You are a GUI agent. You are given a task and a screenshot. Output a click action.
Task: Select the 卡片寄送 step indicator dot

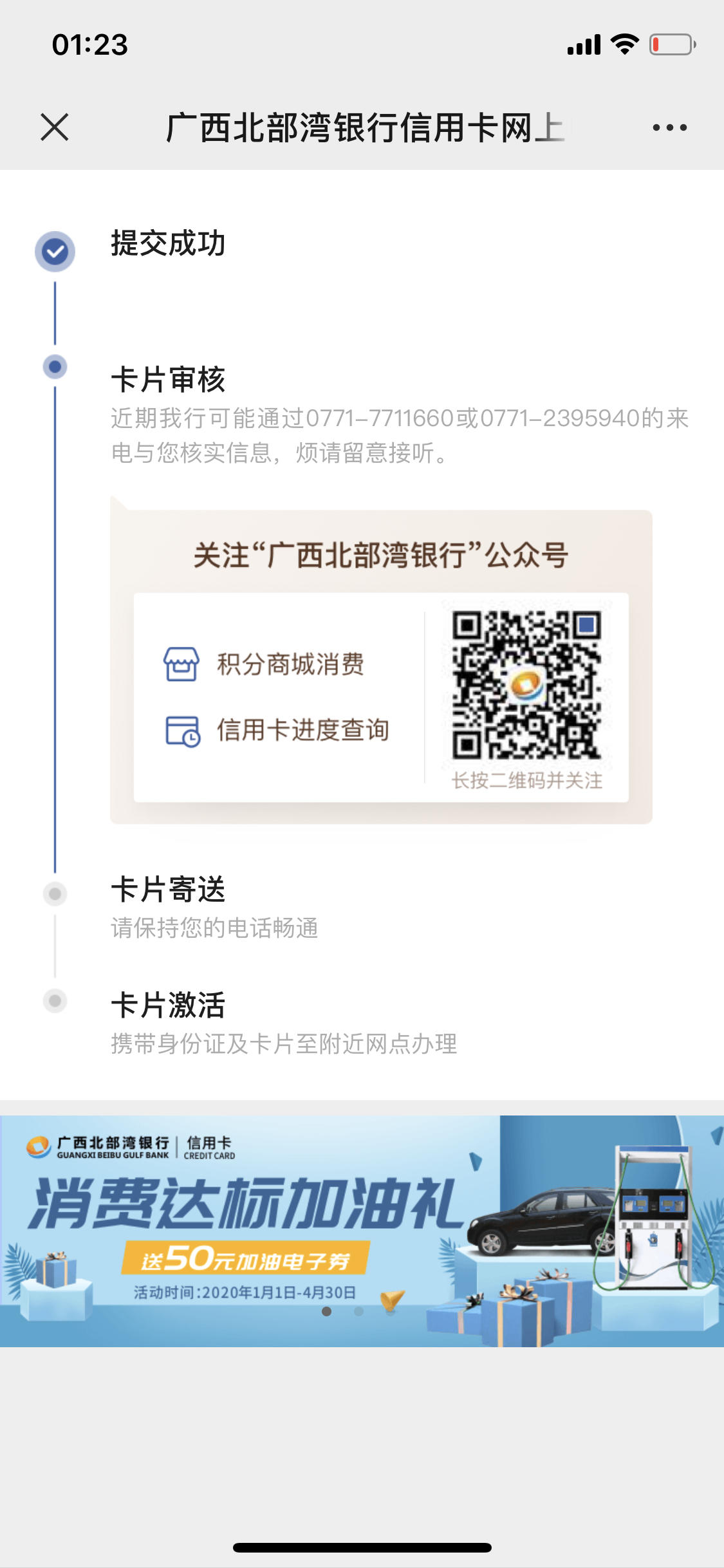[x=55, y=894]
